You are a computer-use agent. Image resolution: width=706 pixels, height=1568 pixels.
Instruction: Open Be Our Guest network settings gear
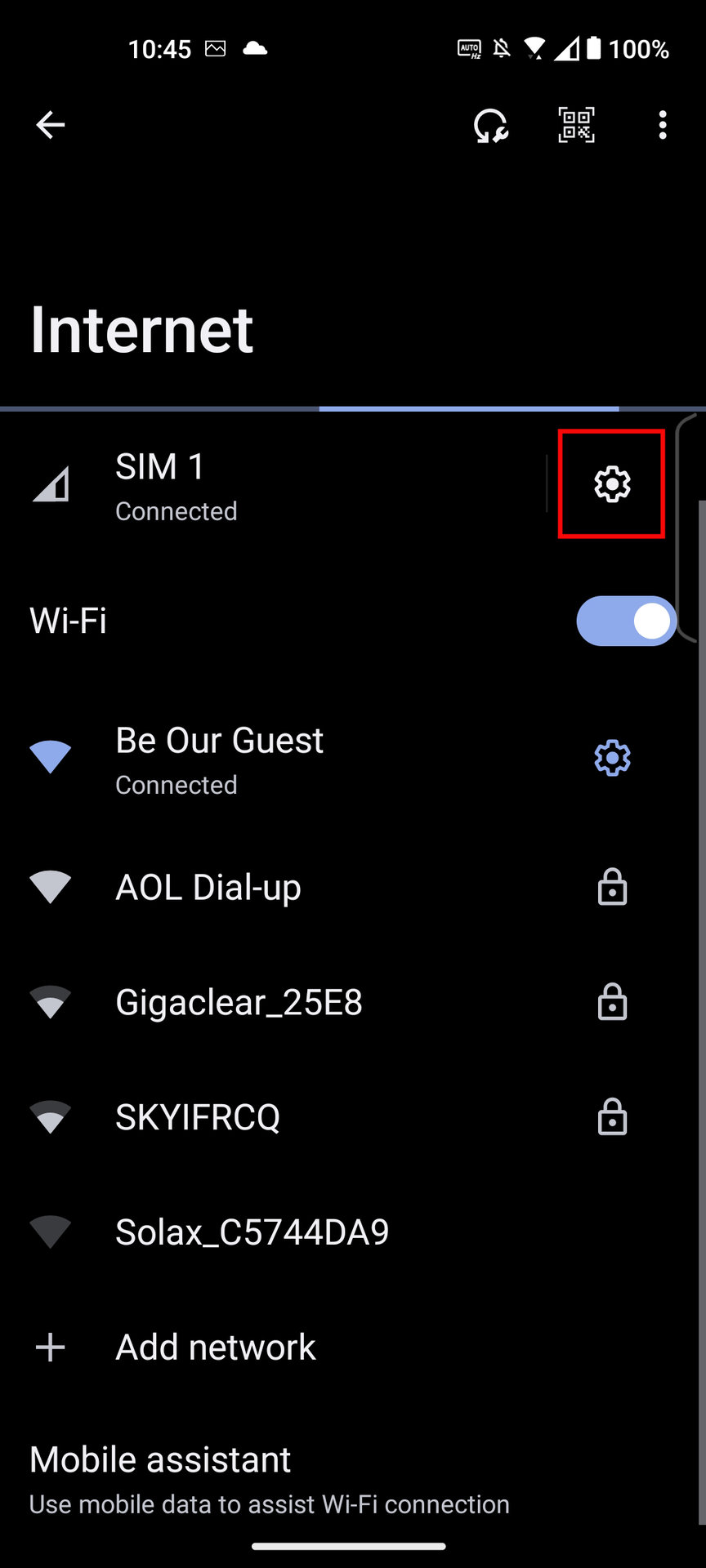click(612, 759)
